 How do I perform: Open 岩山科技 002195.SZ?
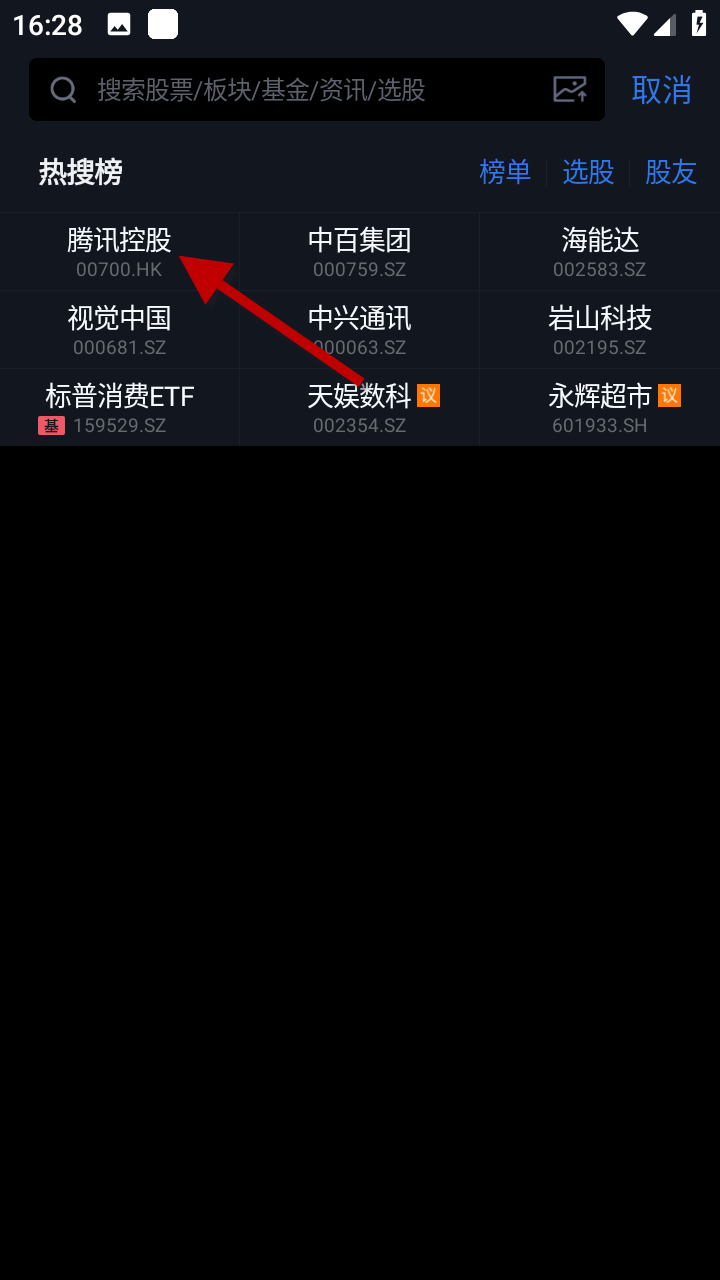point(599,330)
